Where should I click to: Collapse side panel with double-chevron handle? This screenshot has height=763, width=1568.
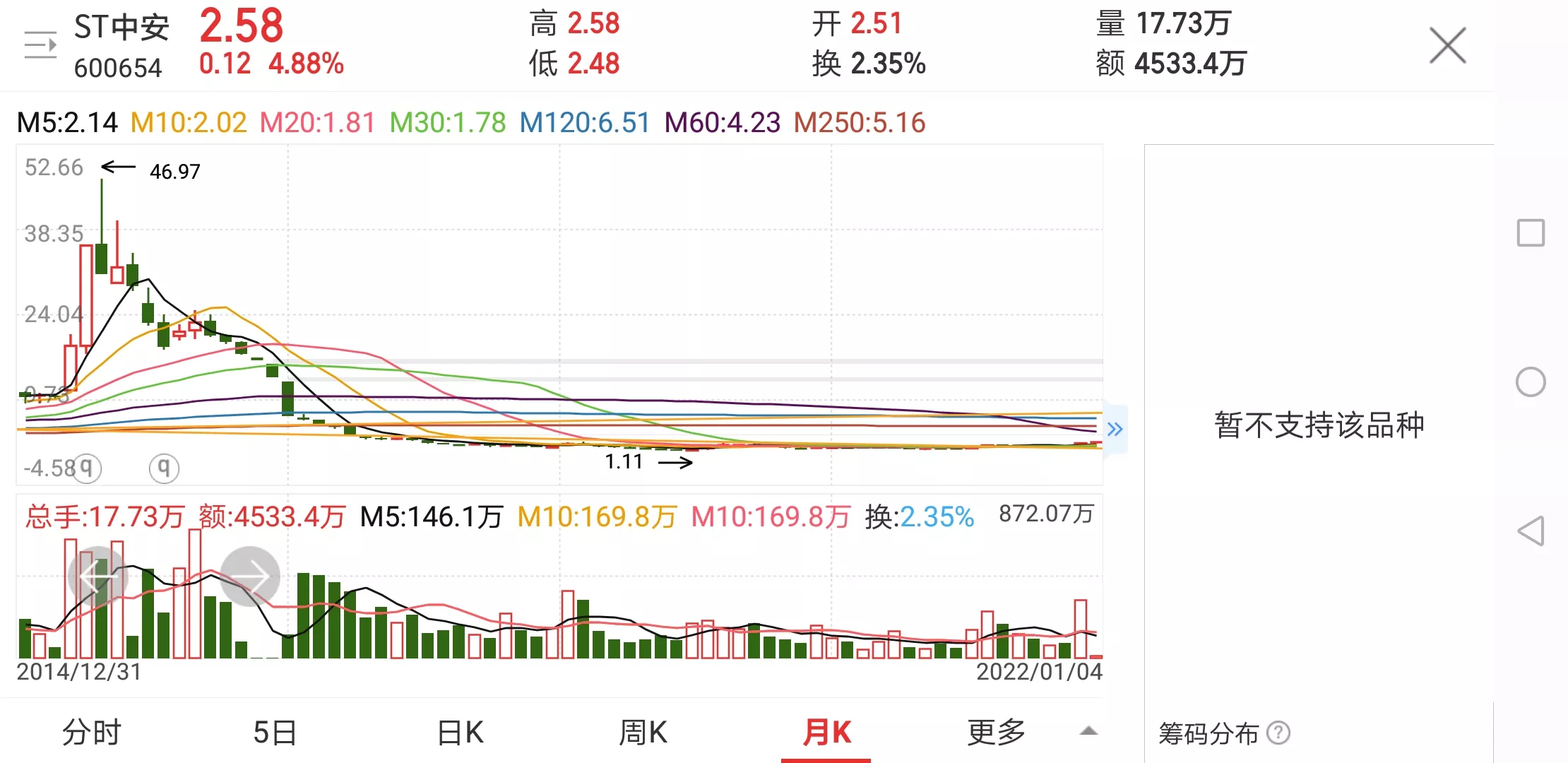click(1115, 429)
